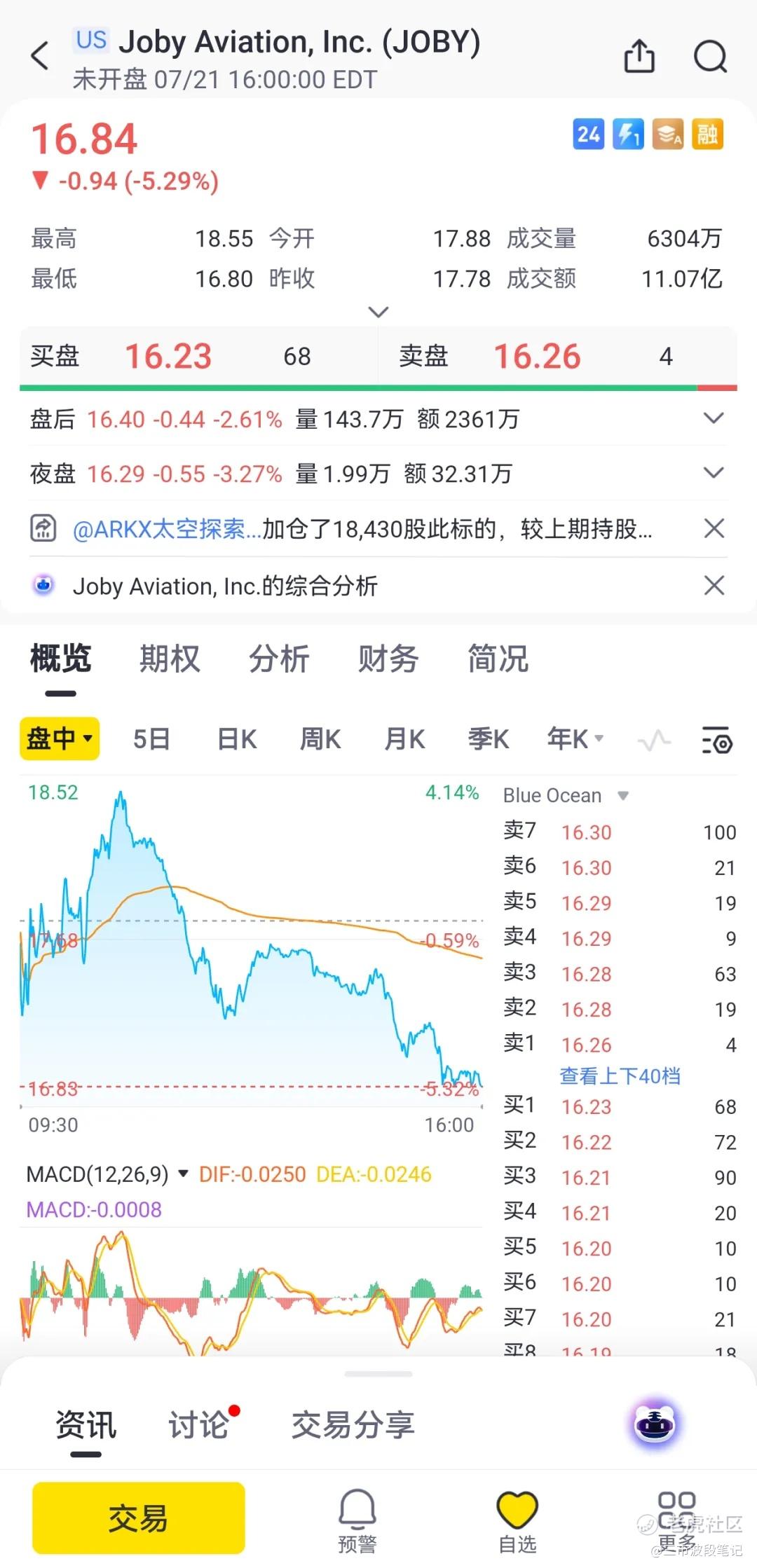
Task: Switch to the 讨论 section
Action: (199, 1425)
